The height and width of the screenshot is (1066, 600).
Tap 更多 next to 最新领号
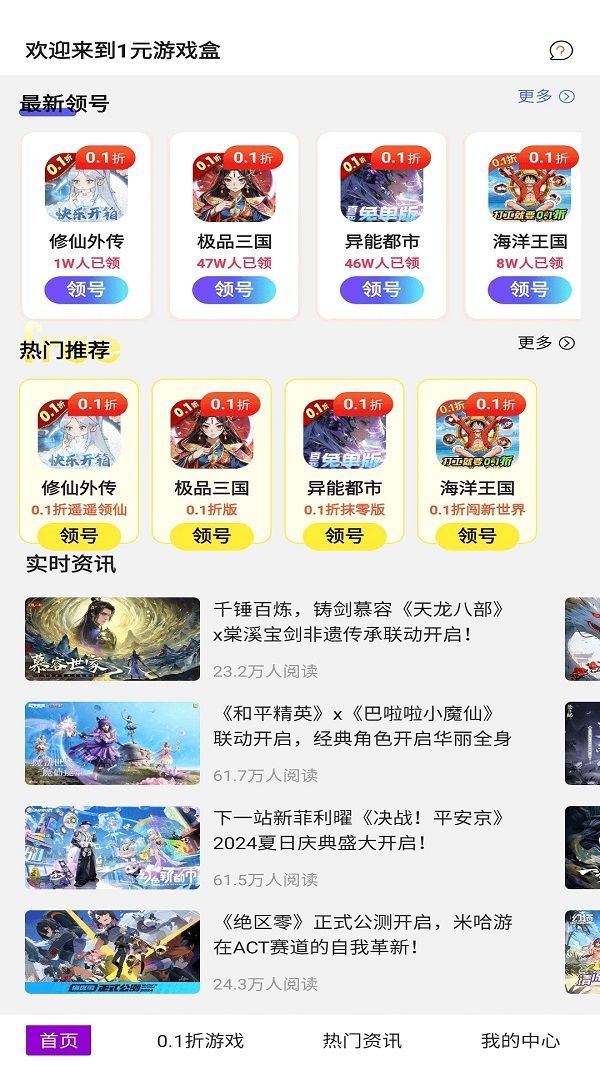(x=545, y=96)
